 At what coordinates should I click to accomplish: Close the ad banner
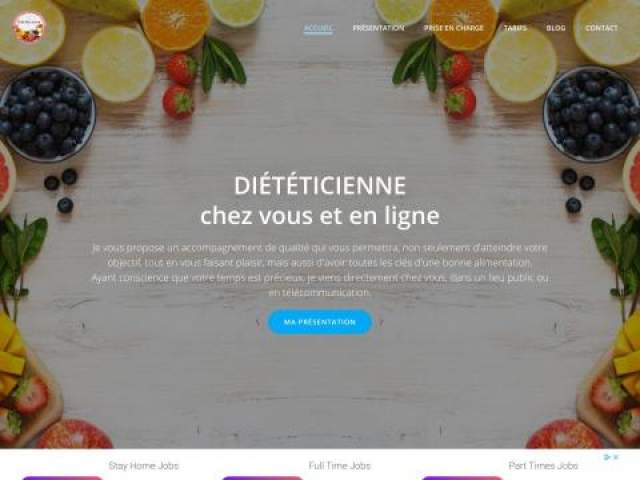coord(616,457)
